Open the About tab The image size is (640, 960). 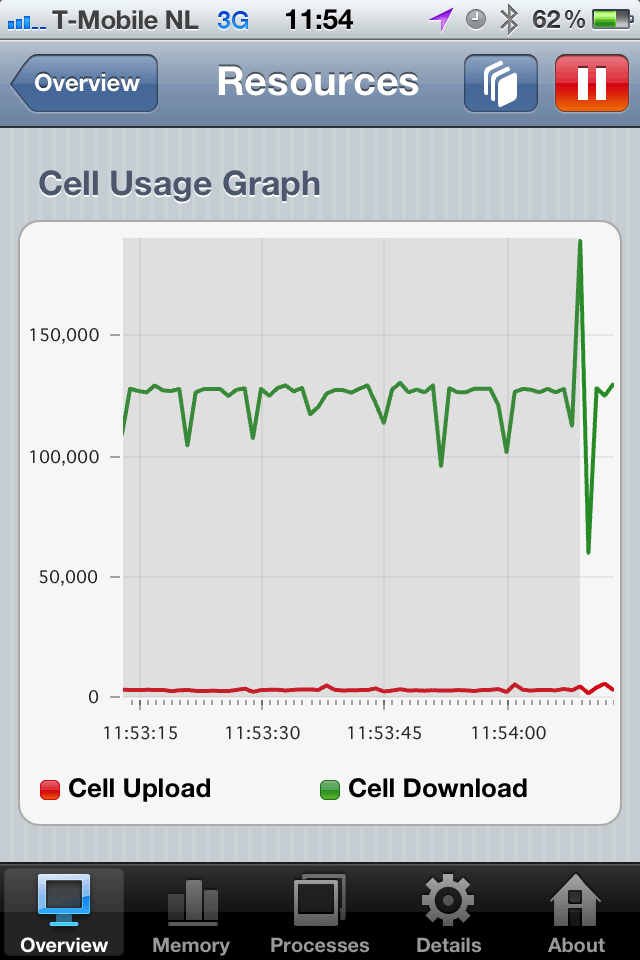pyautogui.click(x=576, y=913)
